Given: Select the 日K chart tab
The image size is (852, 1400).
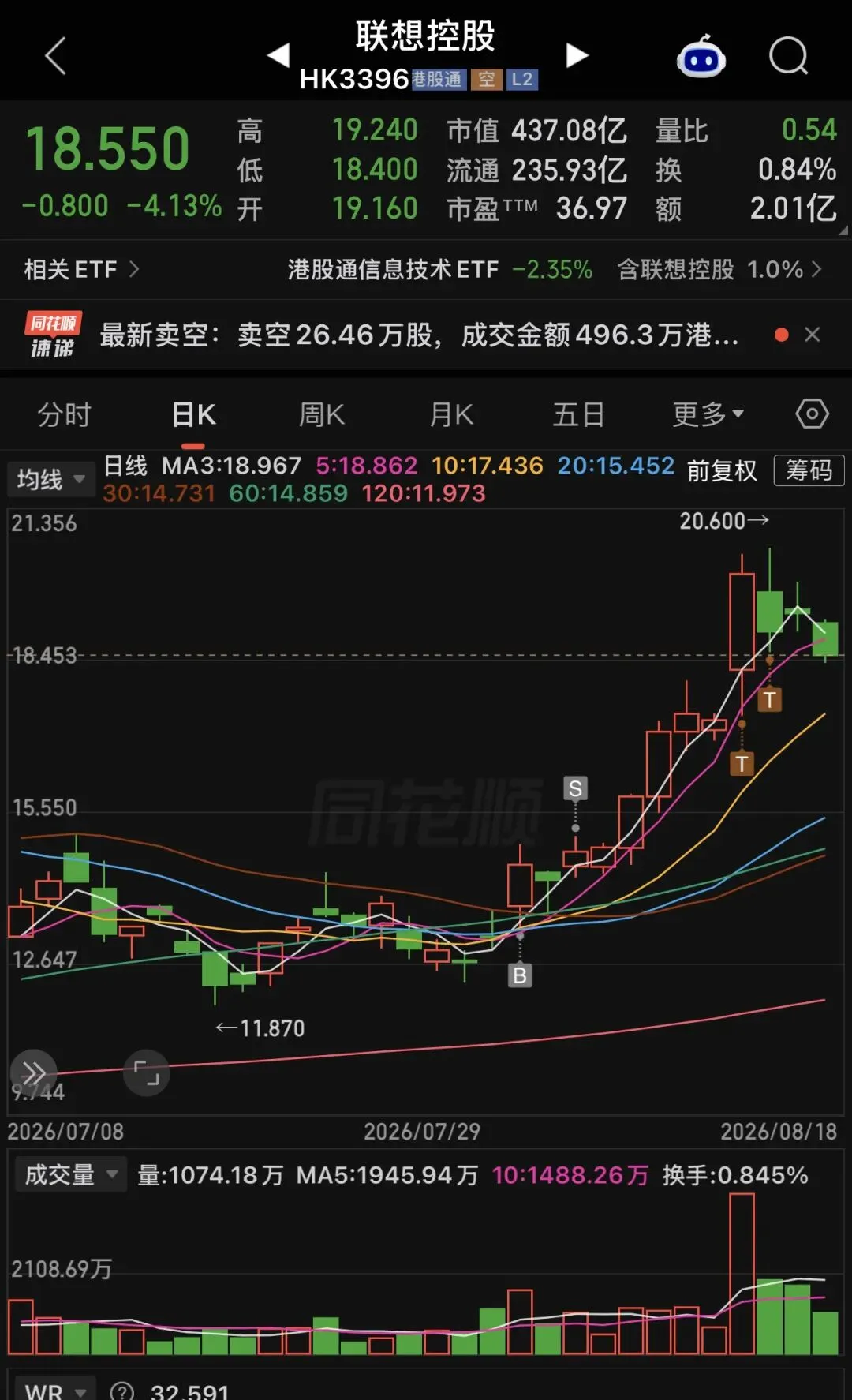Looking at the screenshot, I should pos(193,414).
